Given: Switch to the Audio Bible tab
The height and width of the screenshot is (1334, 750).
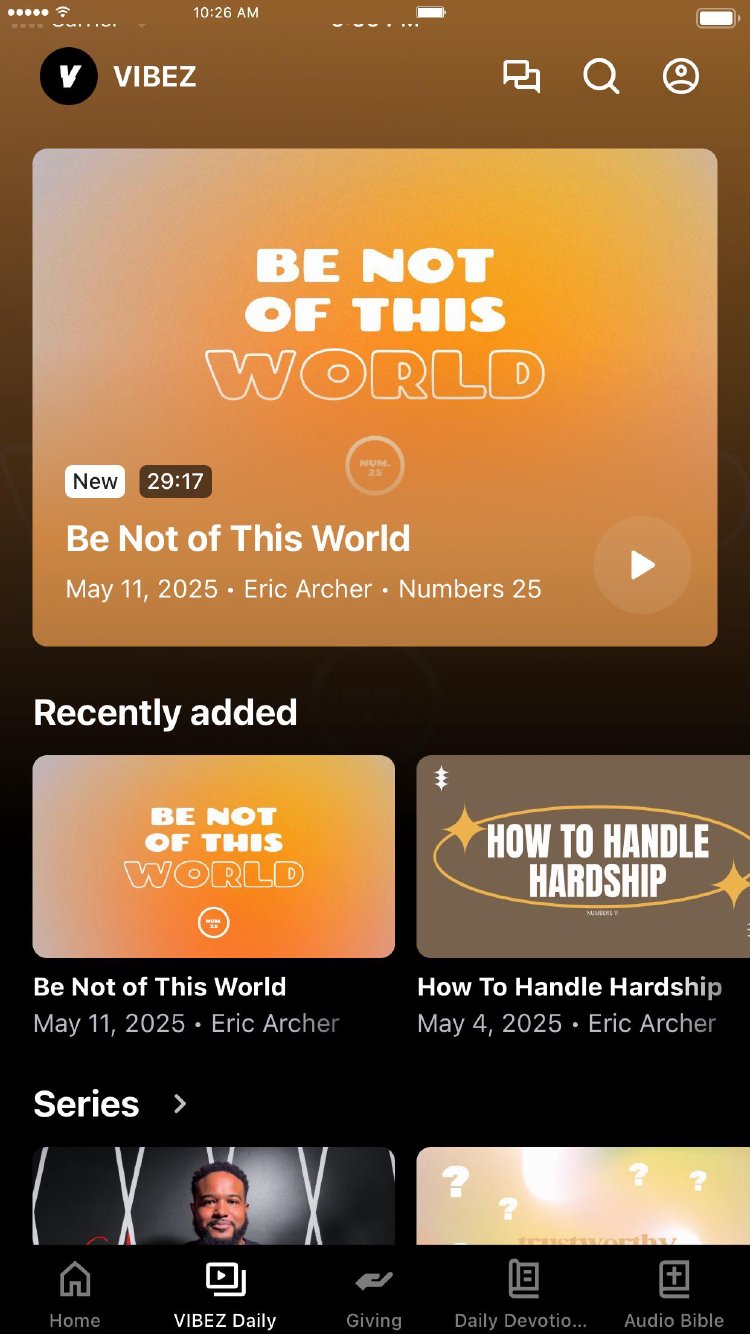Looking at the screenshot, I should pos(674,1294).
